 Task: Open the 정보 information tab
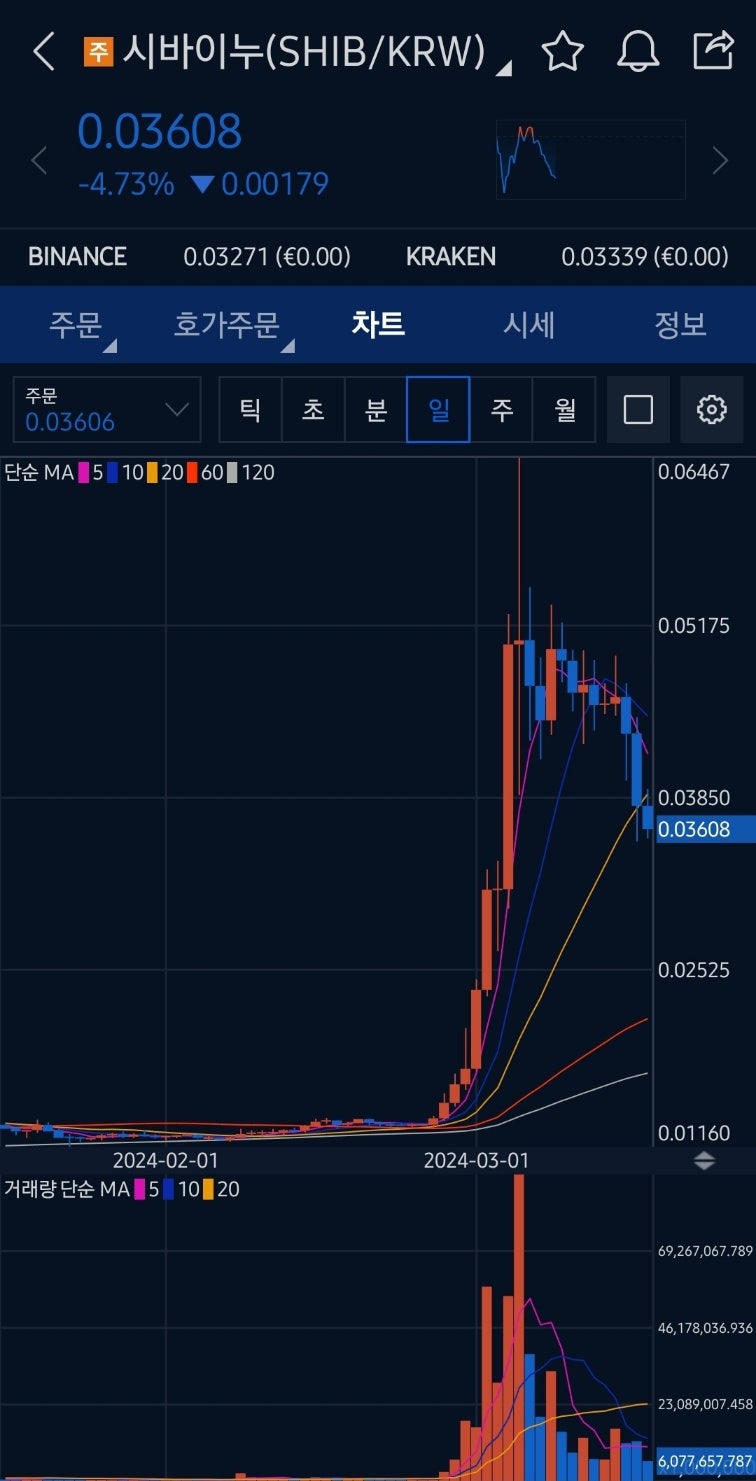point(680,323)
